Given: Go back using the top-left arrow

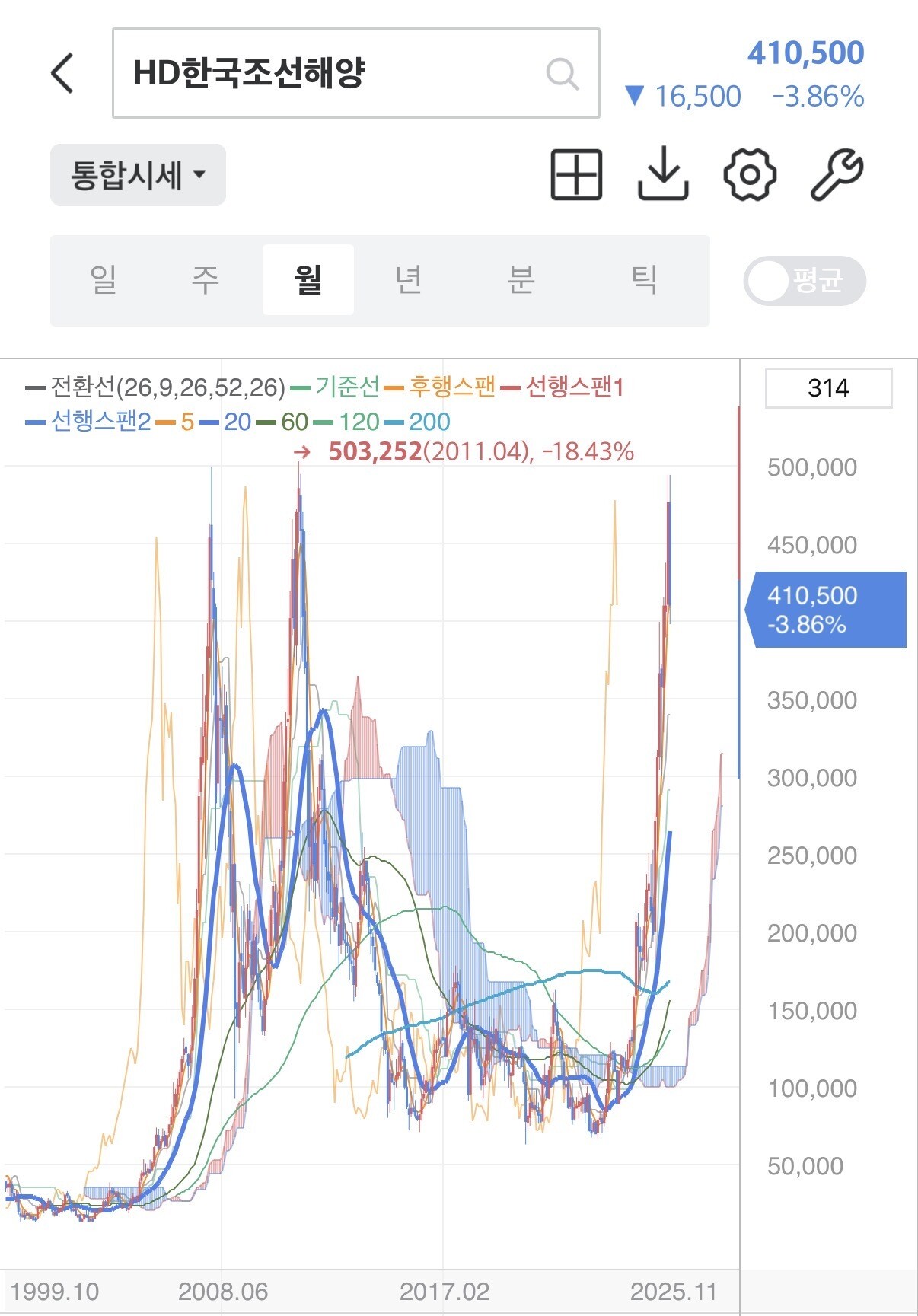Looking at the screenshot, I should tap(62, 74).
